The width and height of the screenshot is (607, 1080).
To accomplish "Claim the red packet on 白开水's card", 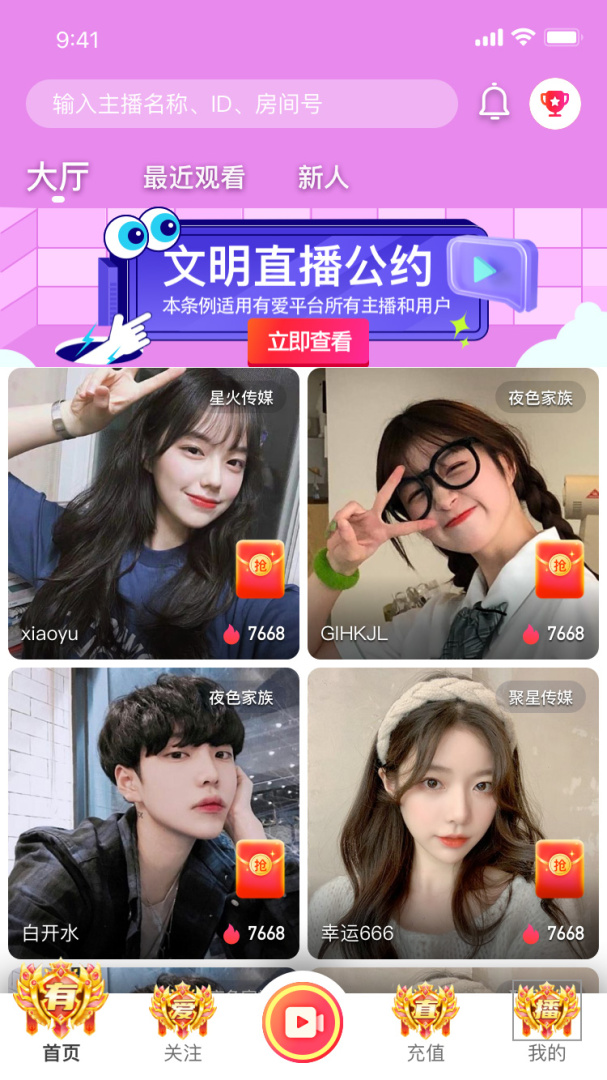I will 260,868.
